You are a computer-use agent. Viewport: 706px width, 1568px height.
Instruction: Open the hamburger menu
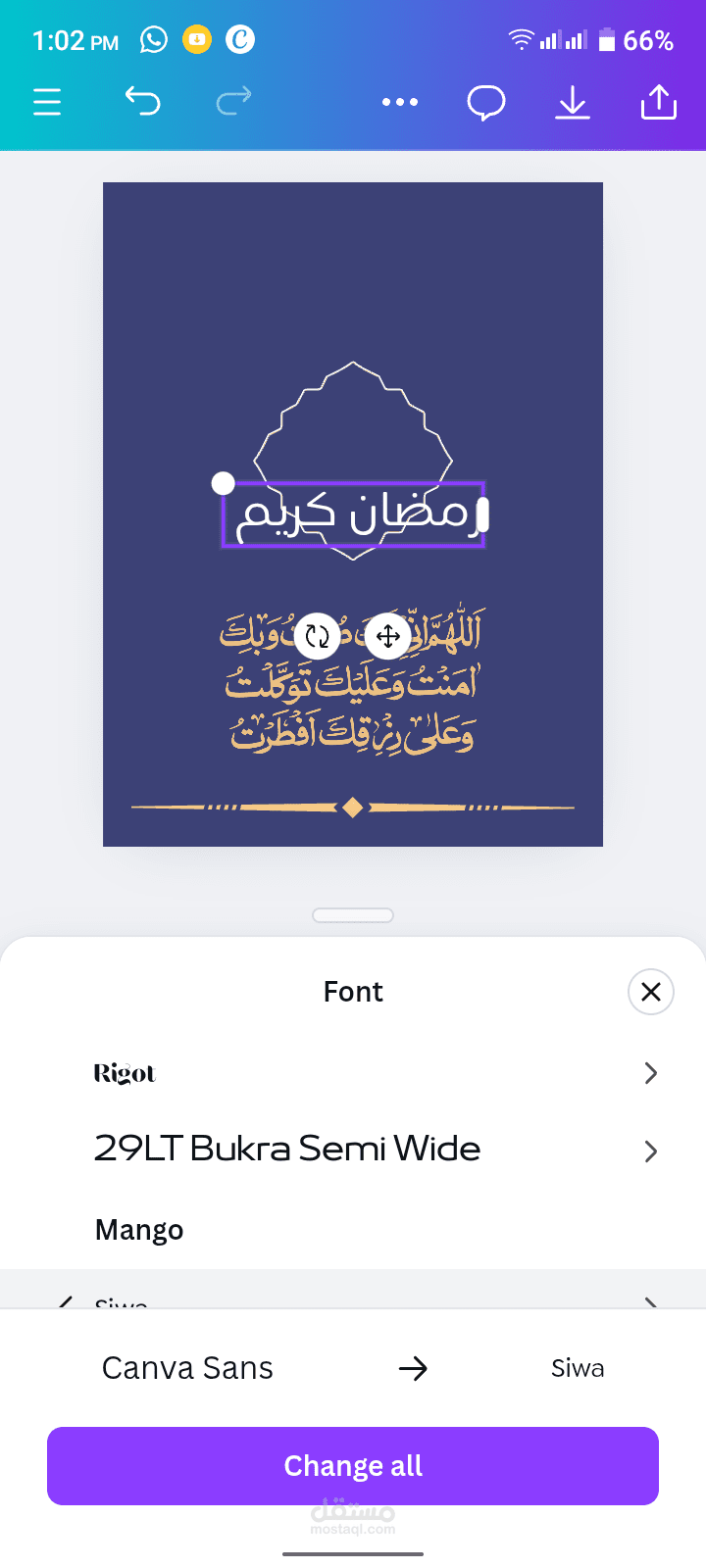click(47, 102)
